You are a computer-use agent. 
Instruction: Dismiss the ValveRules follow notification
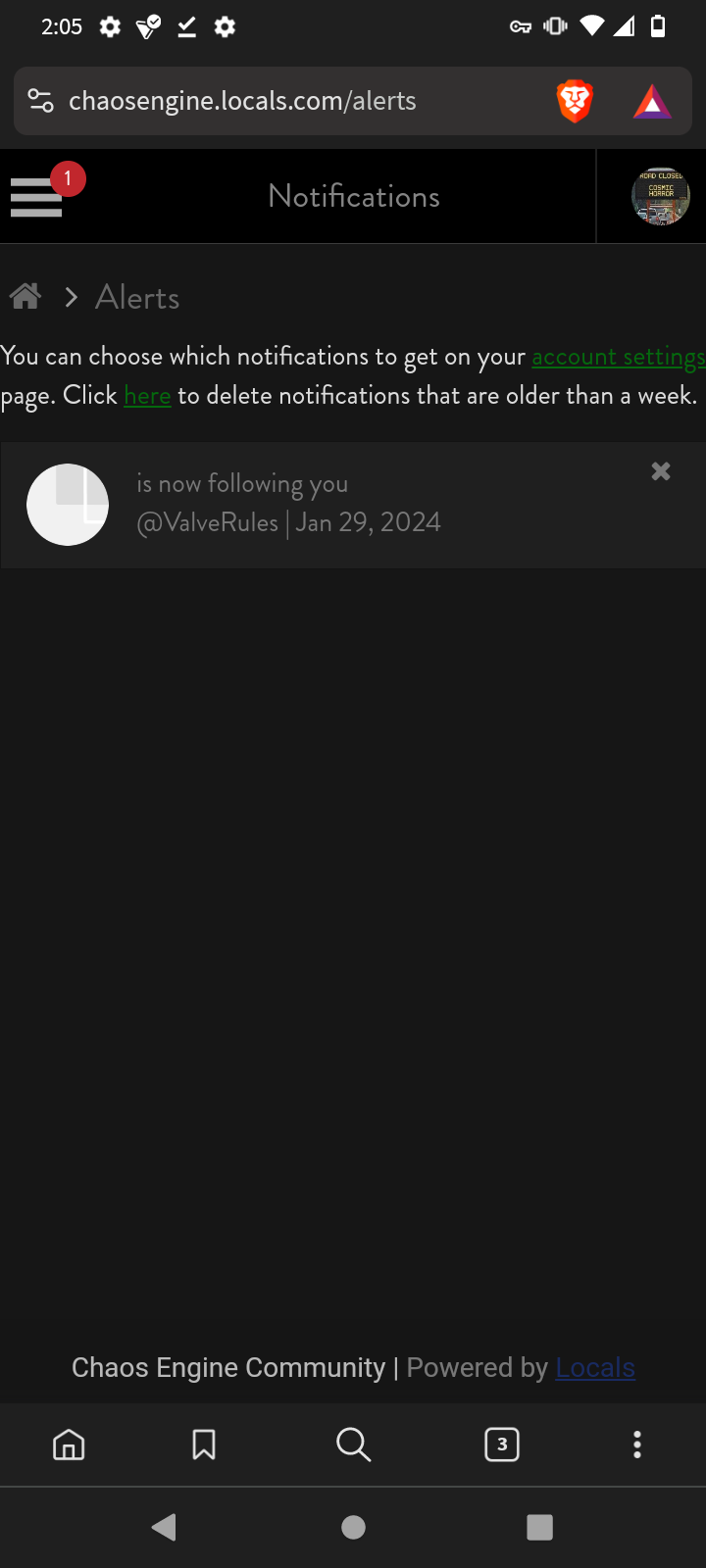point(661,471)
